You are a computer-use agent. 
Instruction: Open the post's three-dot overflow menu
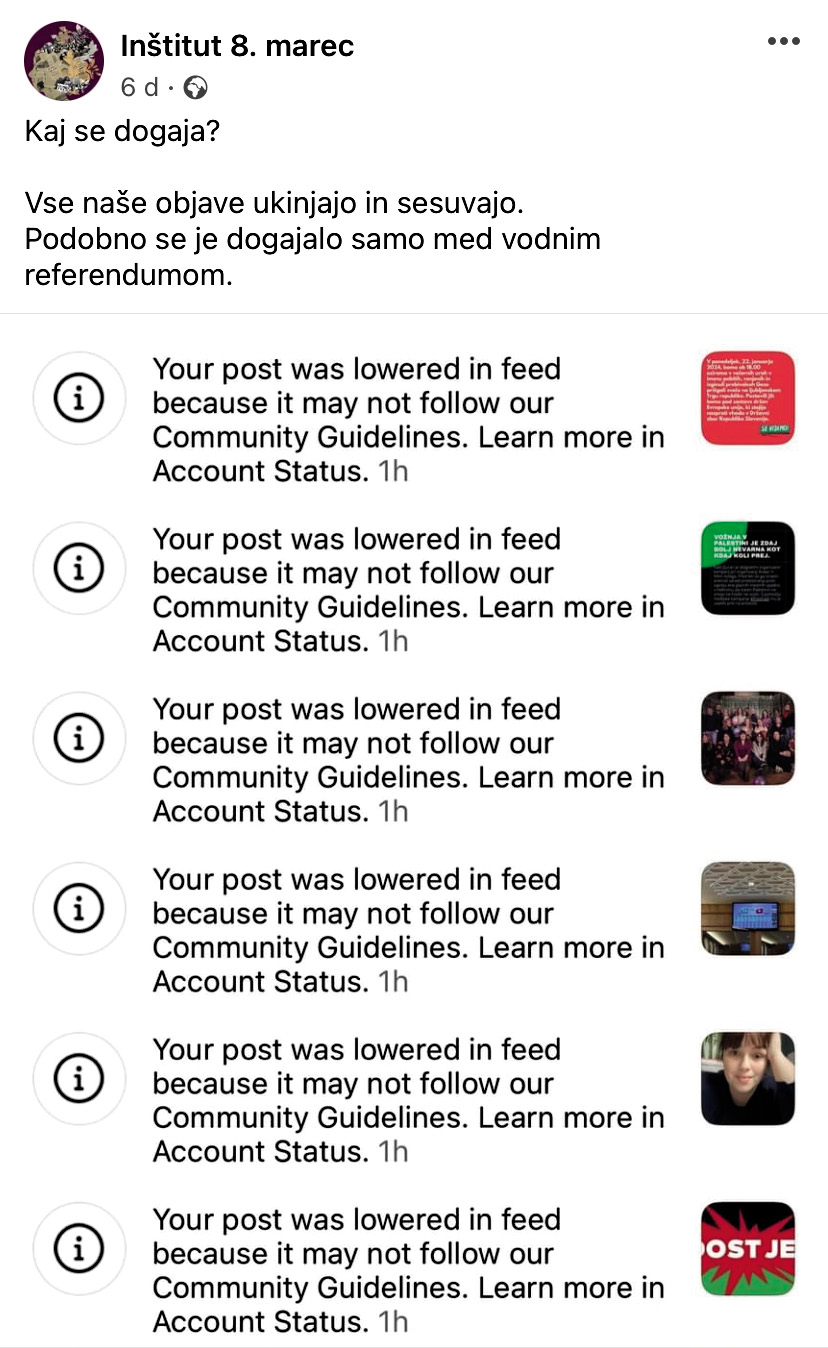click(783, 41)
